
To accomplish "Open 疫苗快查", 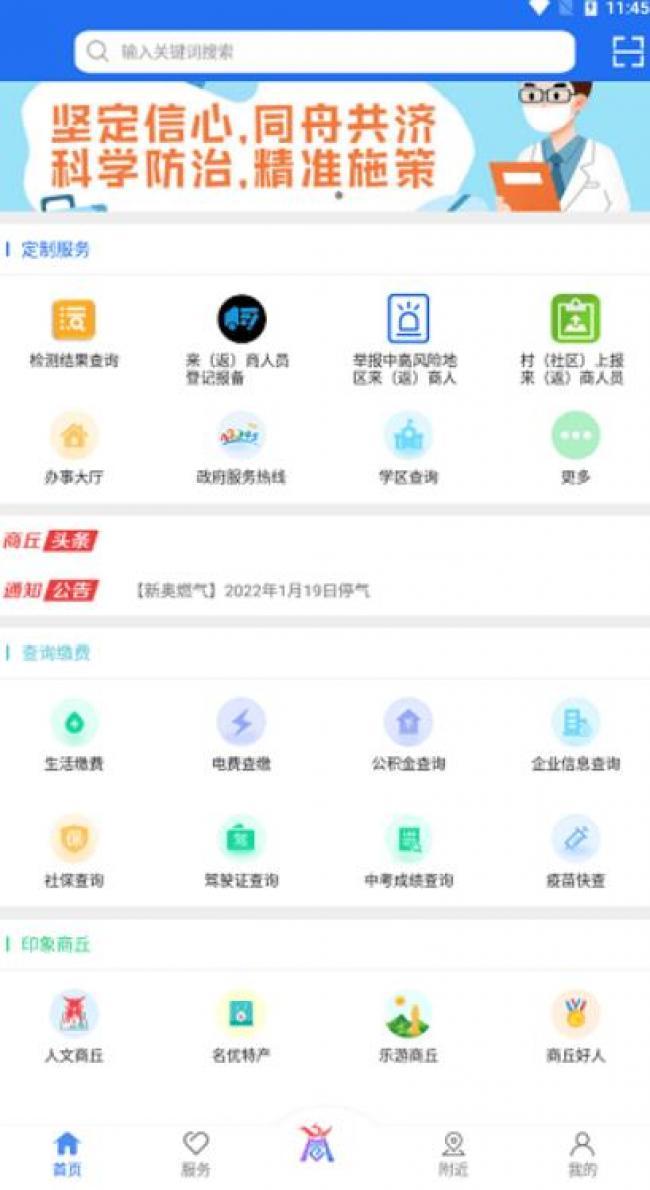I will 575,852.
